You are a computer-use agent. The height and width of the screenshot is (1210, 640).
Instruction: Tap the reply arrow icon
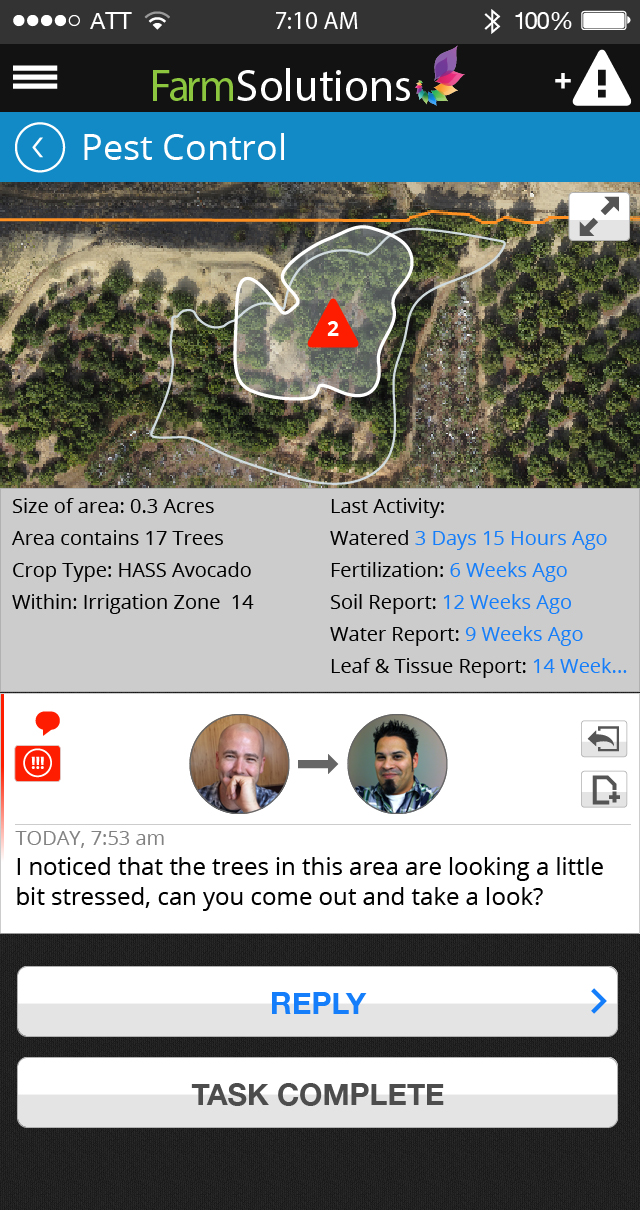point(603,740)
